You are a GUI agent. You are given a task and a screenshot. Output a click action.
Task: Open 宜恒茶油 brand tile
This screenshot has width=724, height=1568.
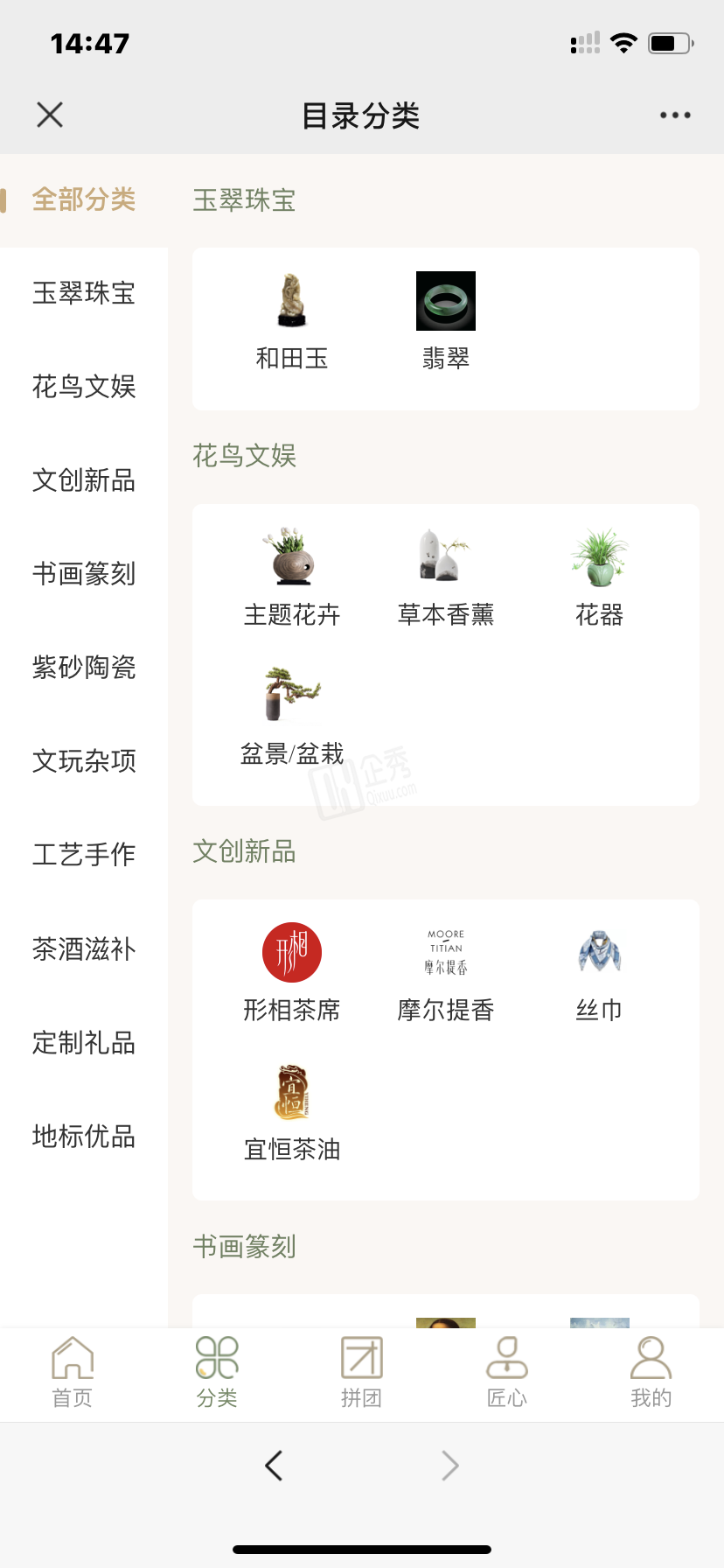tap(292, 1111)
